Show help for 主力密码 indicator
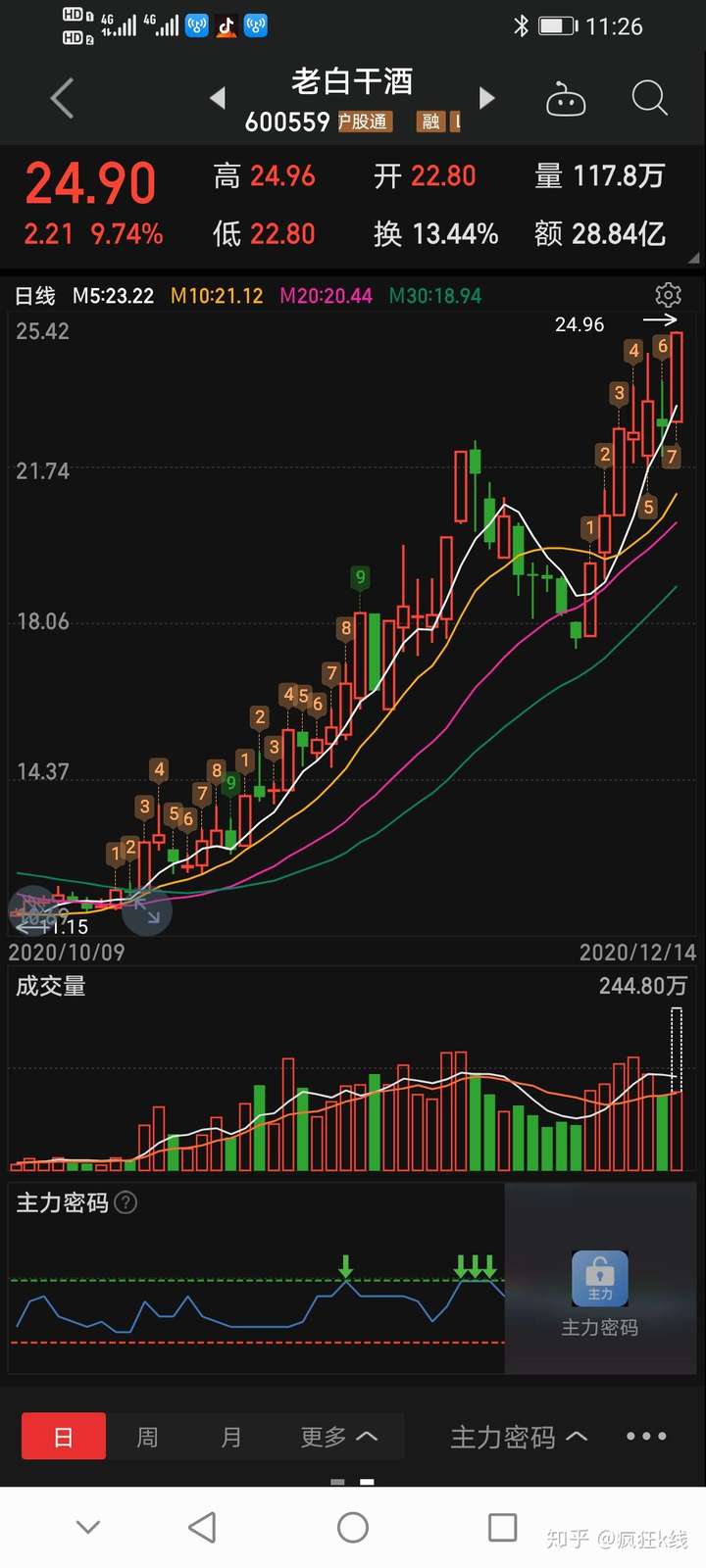Image resolution: width=706 pixels, height=1568 pixels. coord(126,1202)
